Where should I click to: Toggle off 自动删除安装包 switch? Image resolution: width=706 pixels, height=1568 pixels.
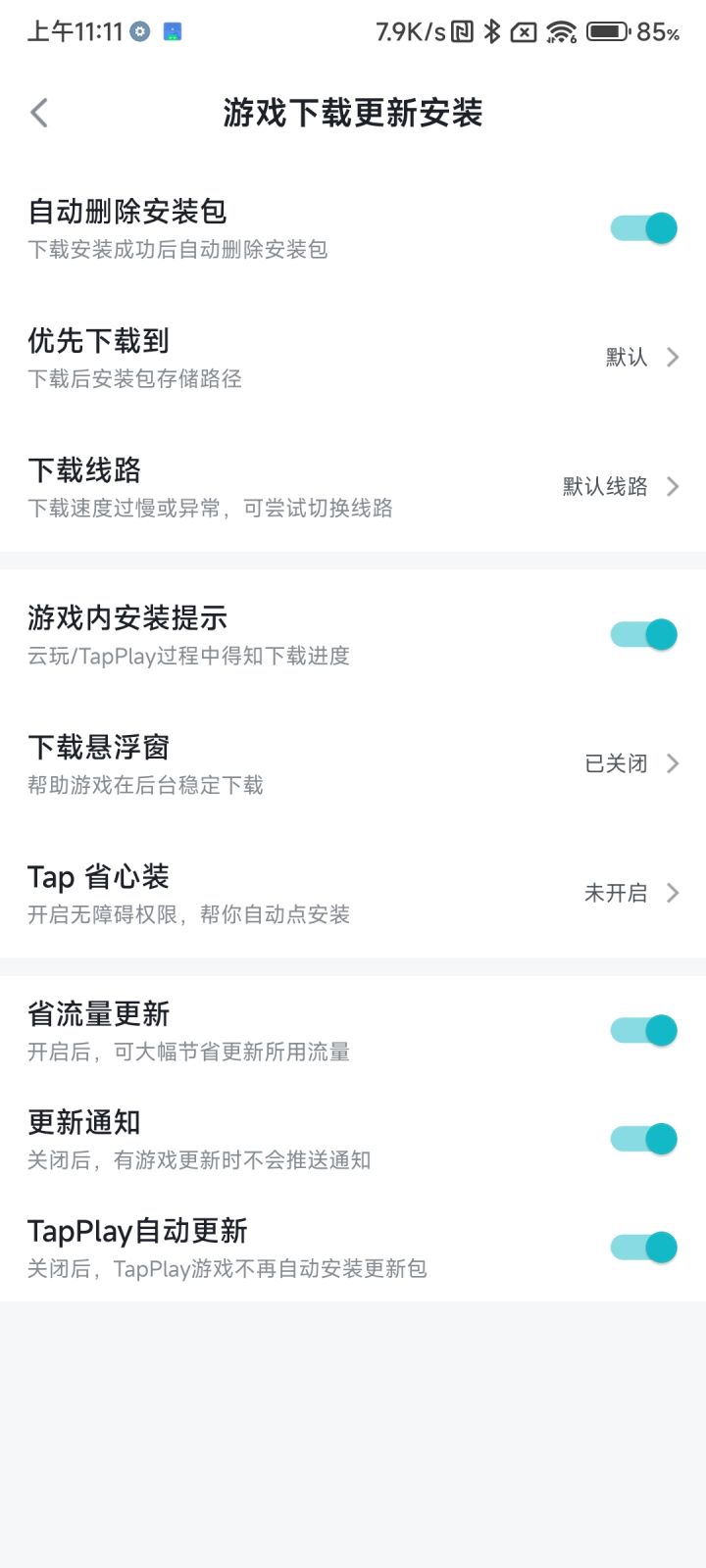point(643,228)
